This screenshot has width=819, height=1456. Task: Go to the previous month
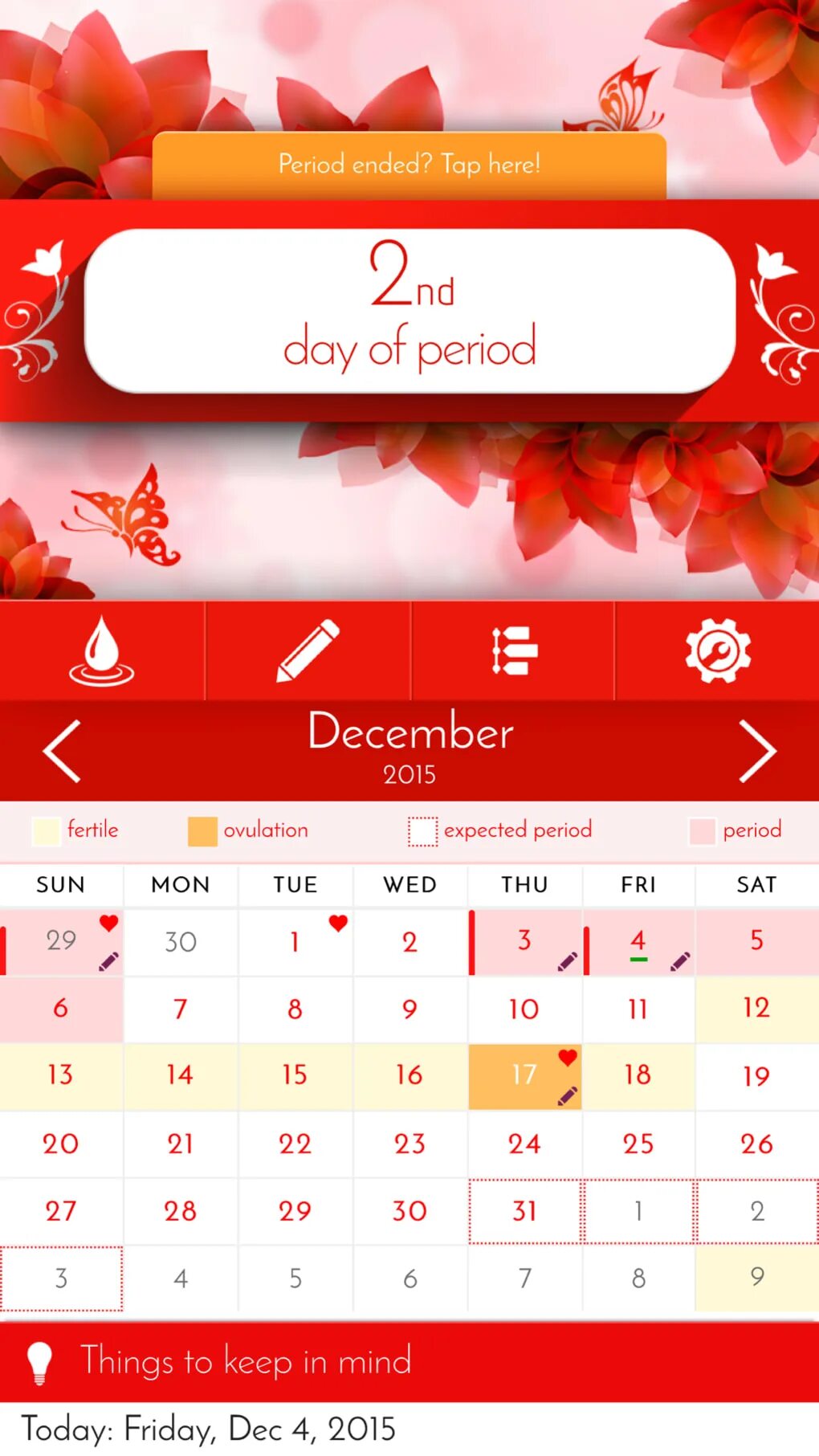pyautogui.click(x=62, y=751)
